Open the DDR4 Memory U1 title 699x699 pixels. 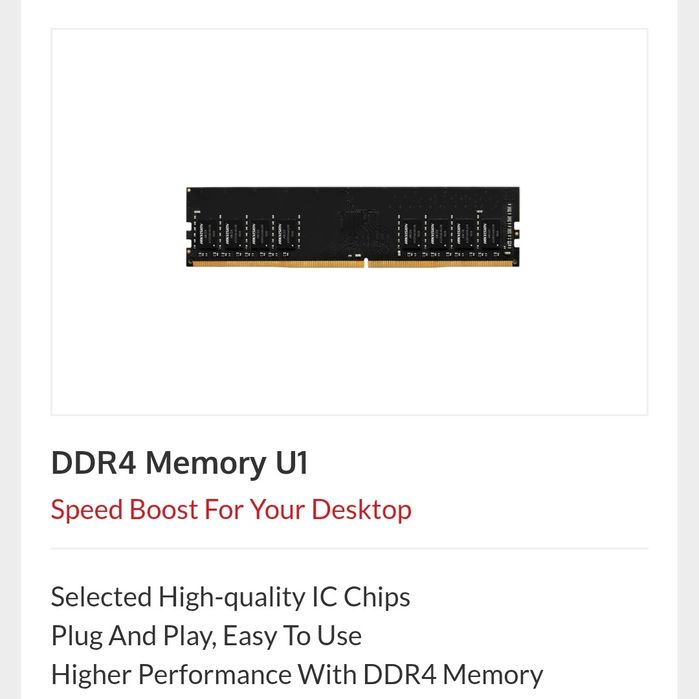tap(180, 463)
